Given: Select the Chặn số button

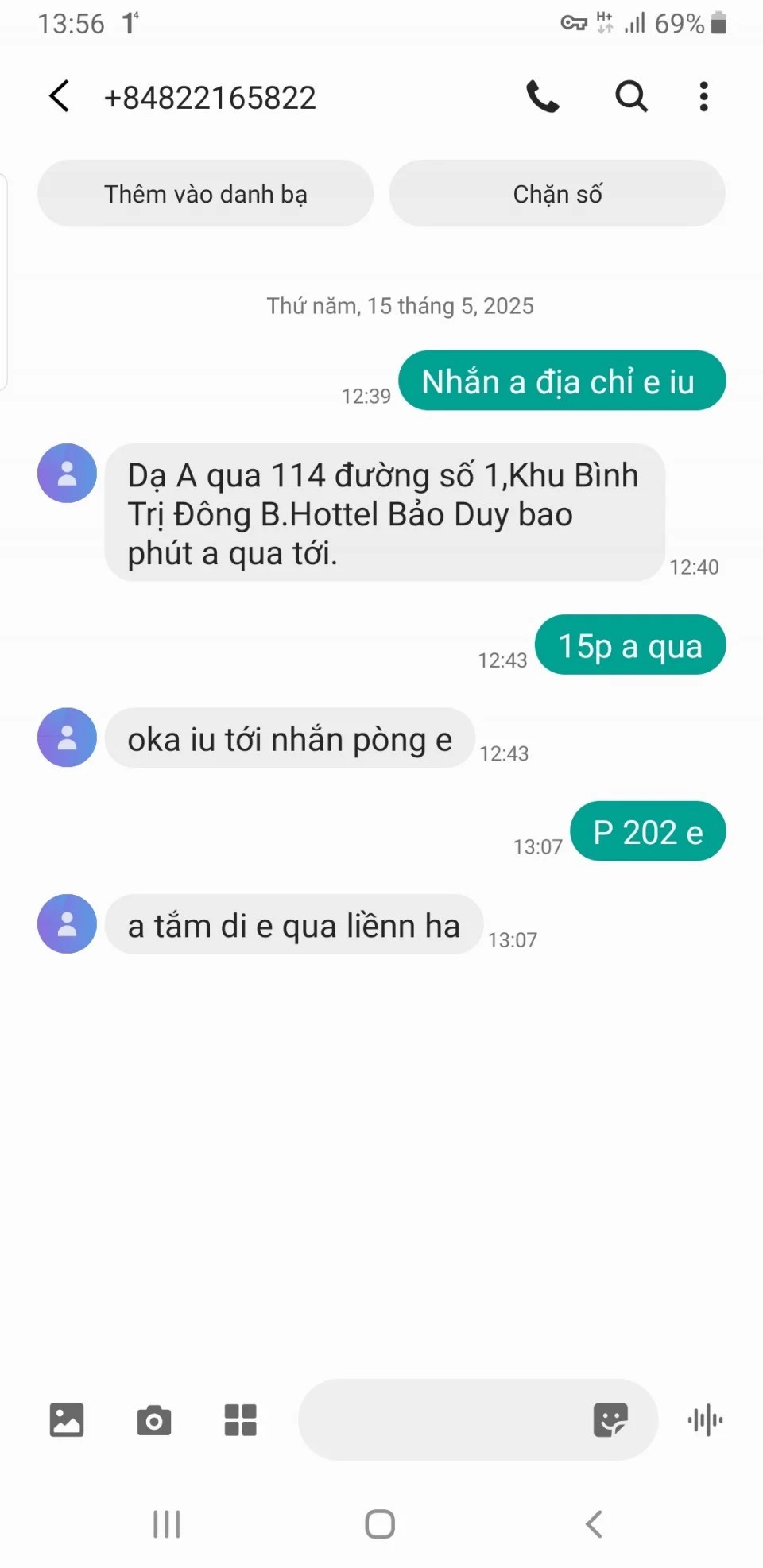Looking at the screenshot, I should [557, 194].
